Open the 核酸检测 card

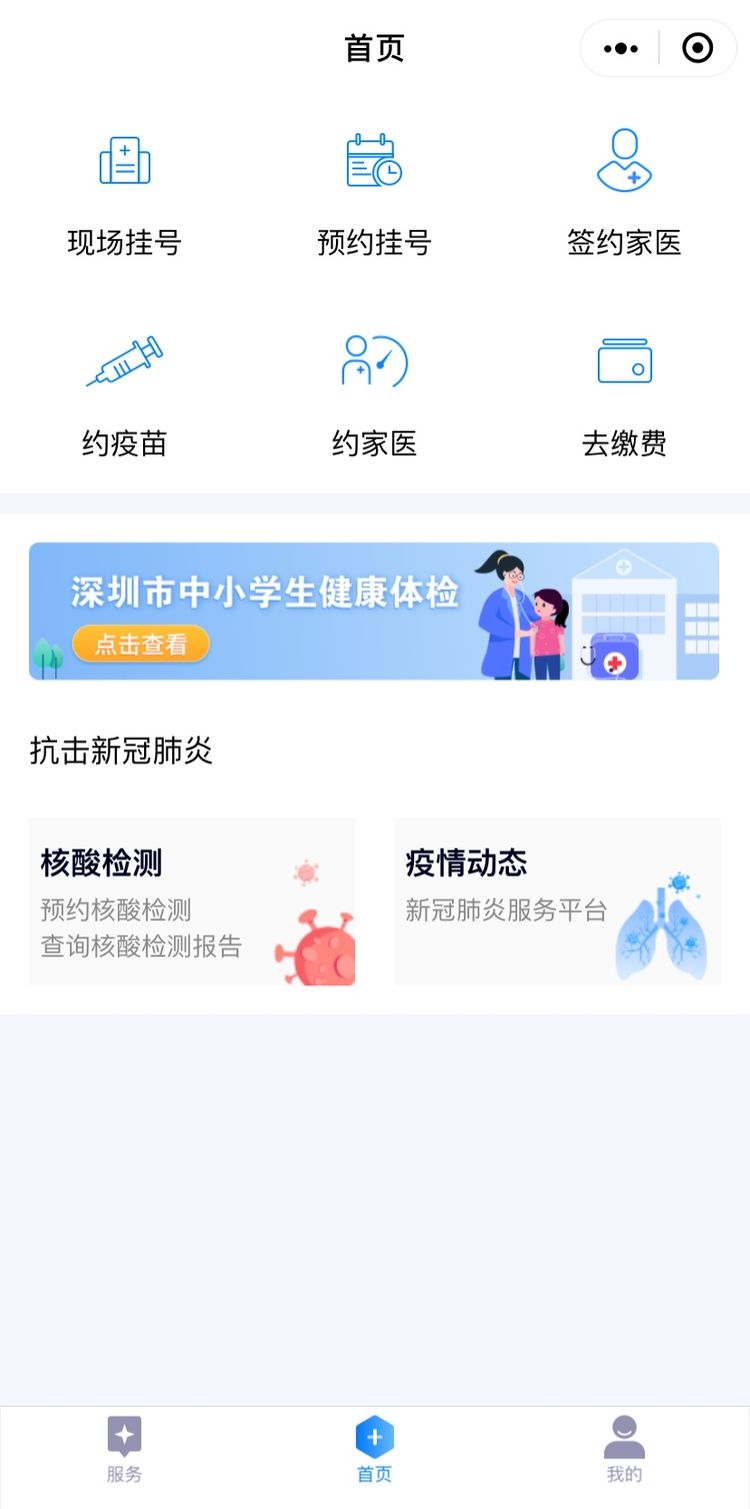click(x=192, y=901)
